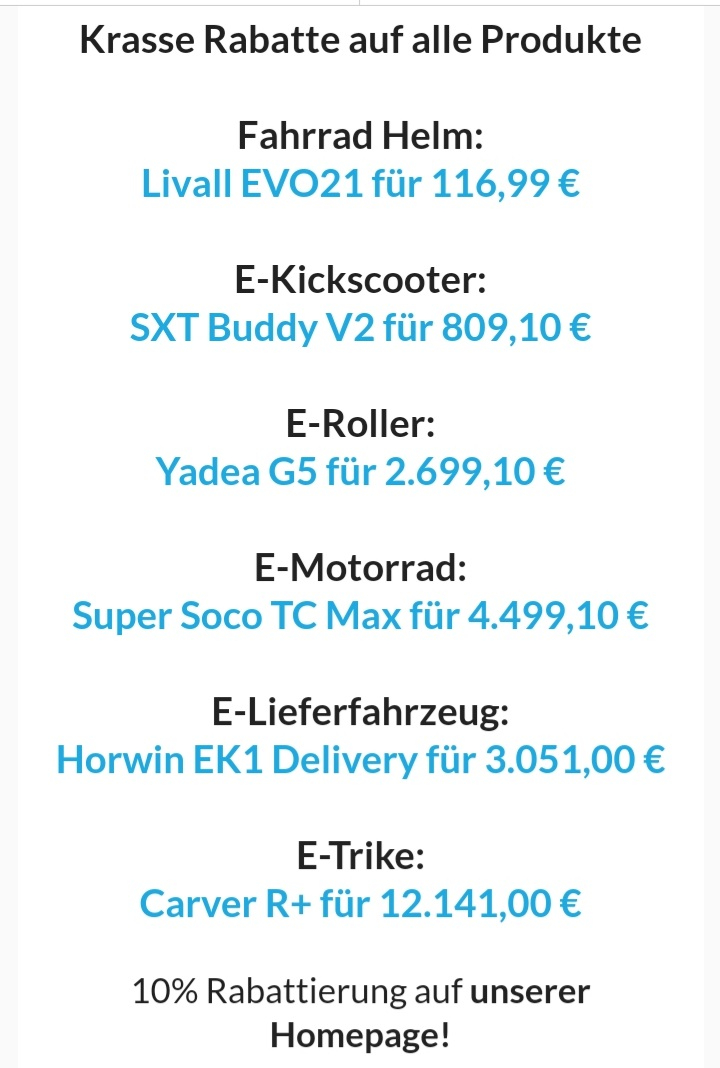View the Horwin EK1 Delivery offer
The image size is (720, 1068).
360,760
